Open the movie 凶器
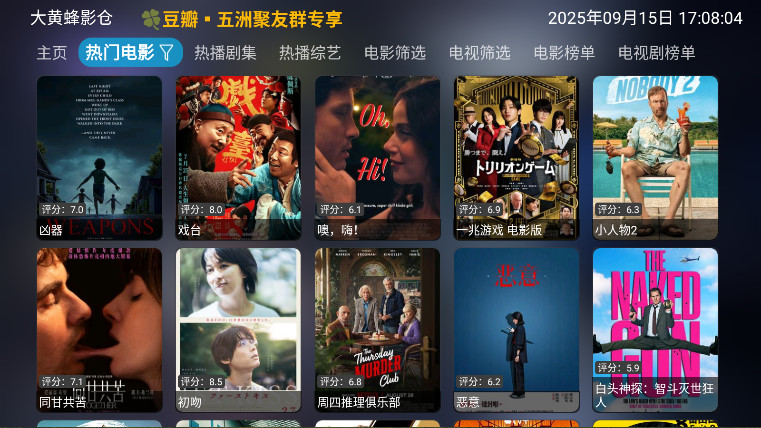Screen dimensions: 761x428 (99, 157)
